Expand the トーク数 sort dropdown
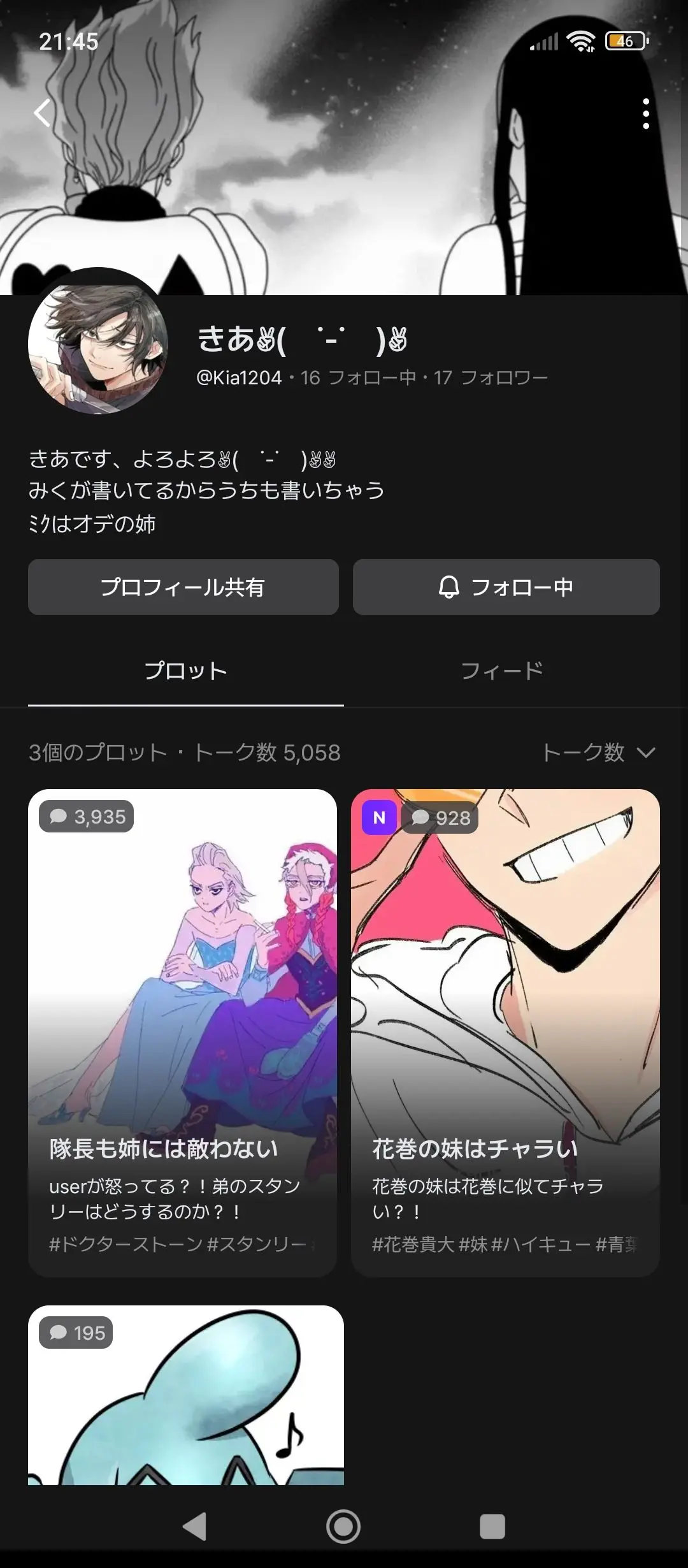This screenshot has height=1568, width=688. click(x=598, y=753)
